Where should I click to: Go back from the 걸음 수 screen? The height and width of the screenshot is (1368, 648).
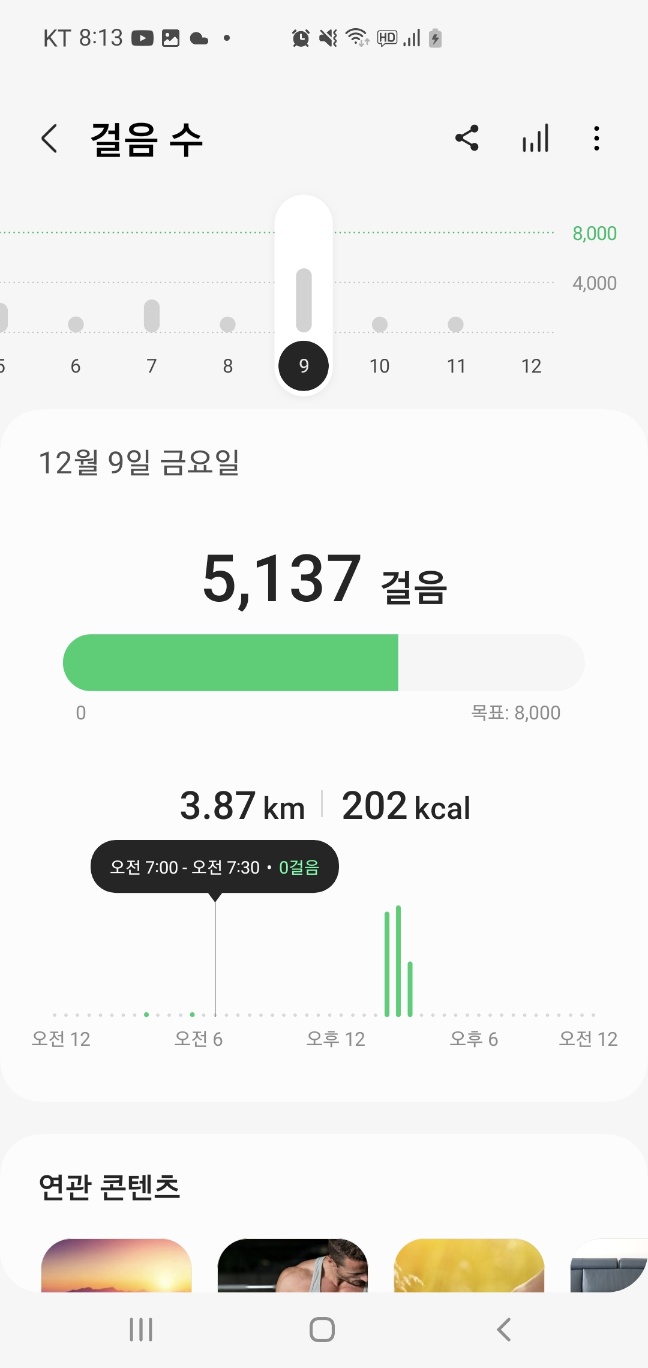[49, 138]
